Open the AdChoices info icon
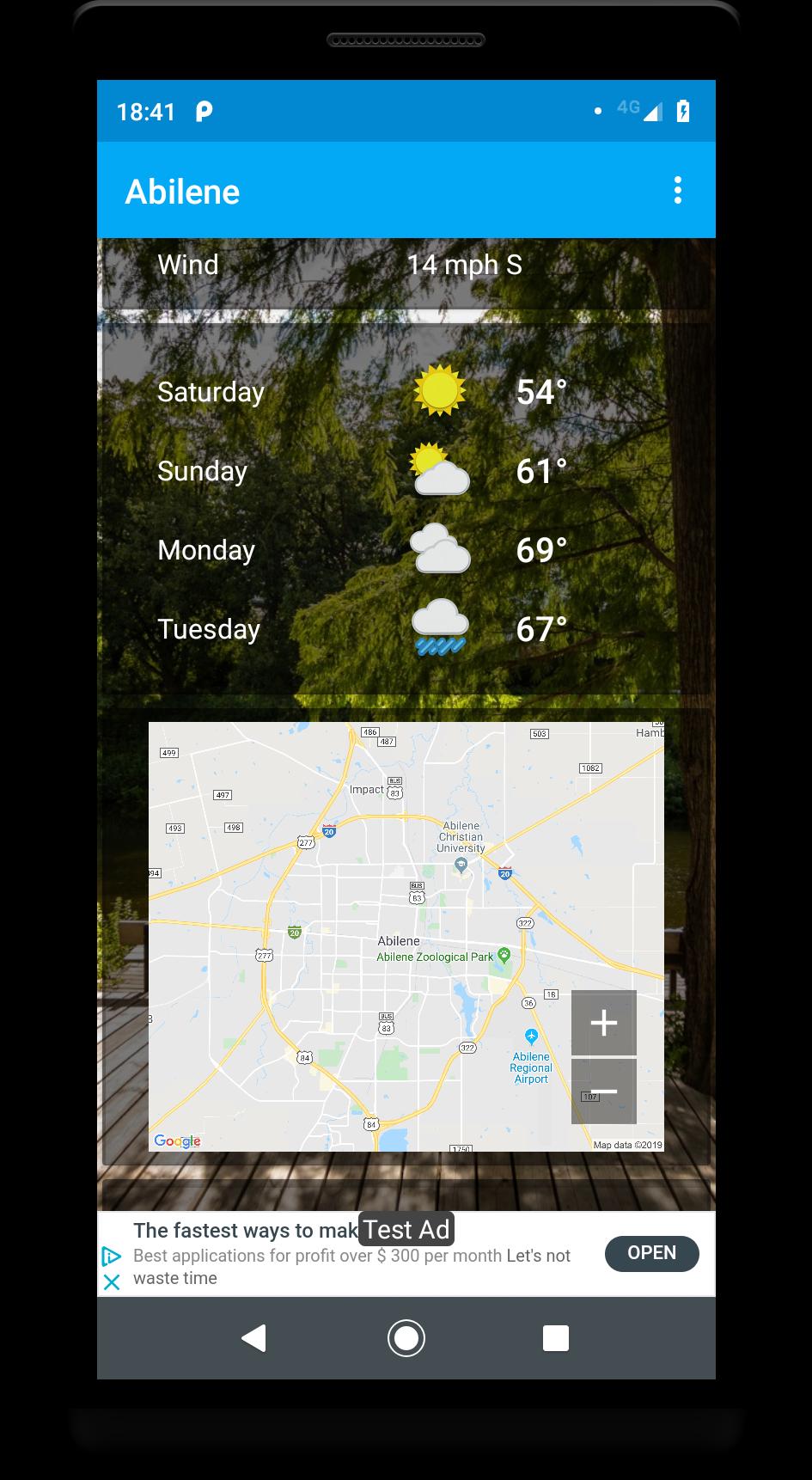Image resolution: width=812 pixels, height=1480 pixels. pos(112,1257)
